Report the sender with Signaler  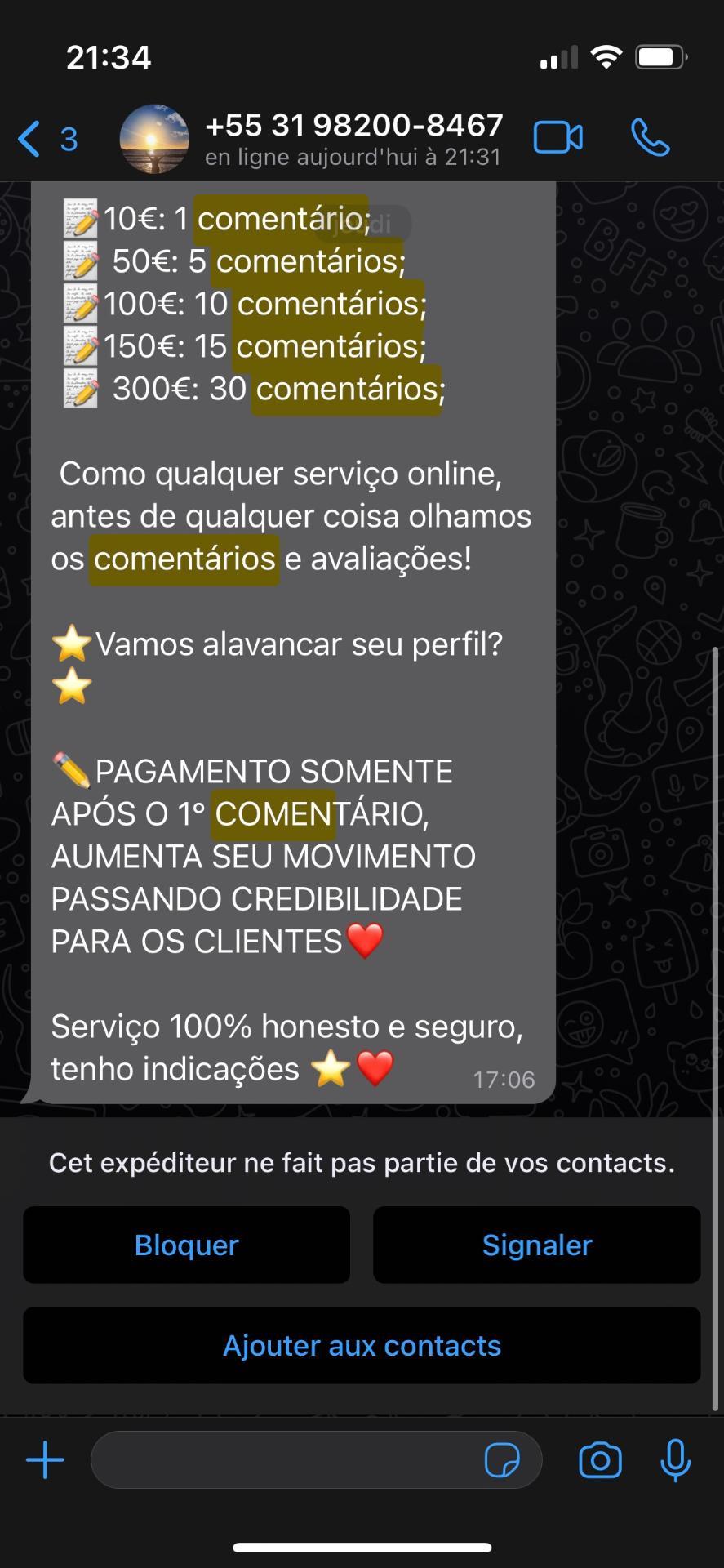[x=536, y=1245]
